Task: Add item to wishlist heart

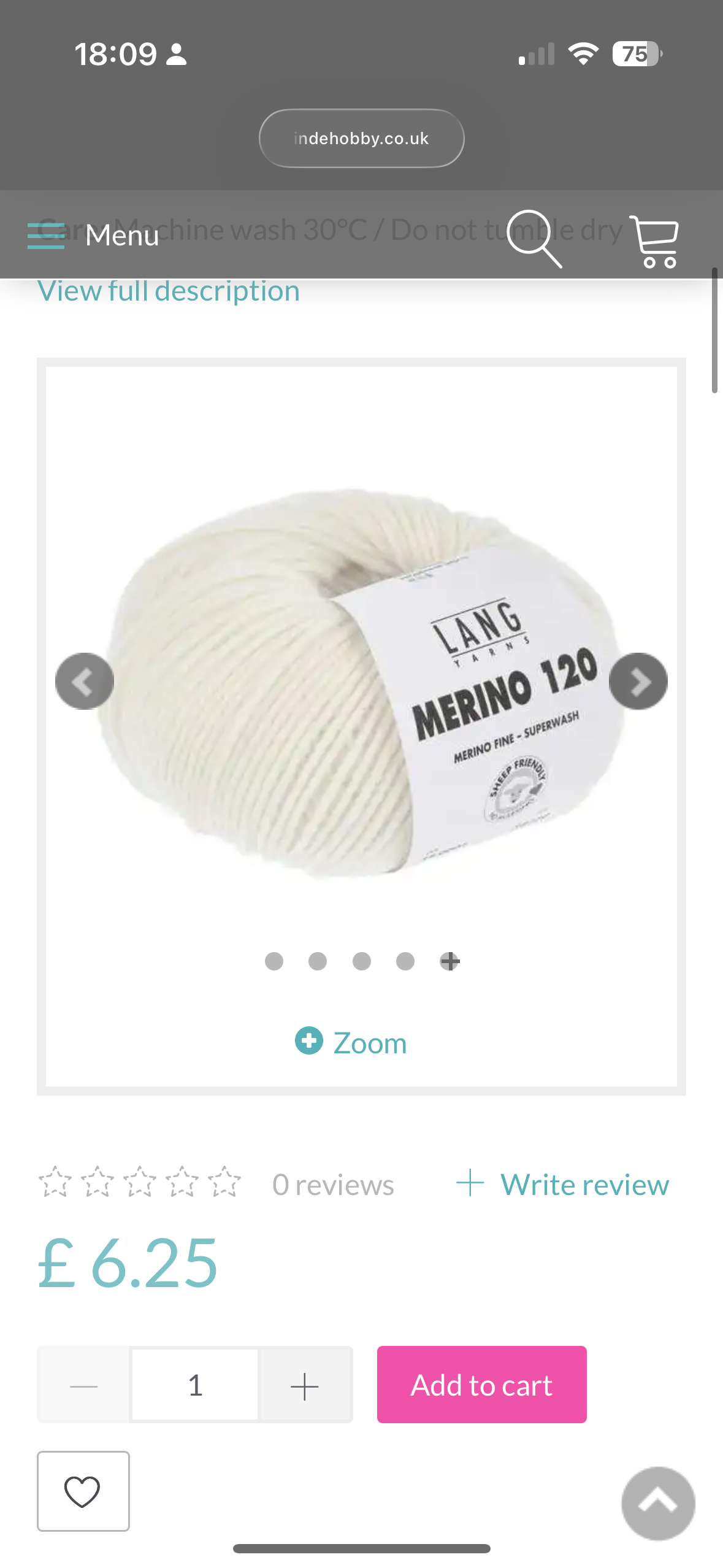Action: (x=83, y=1491)
